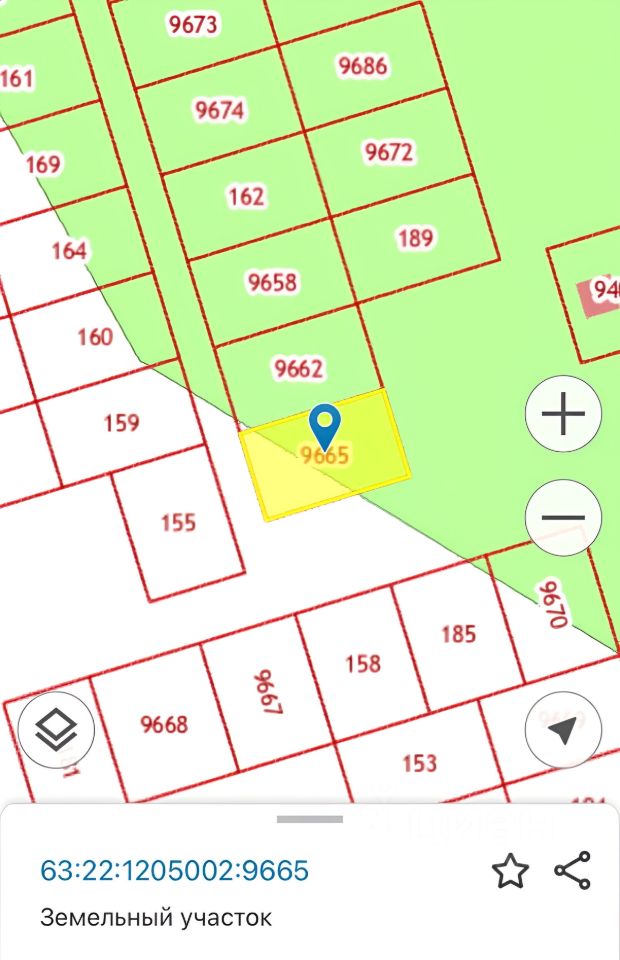Zoom in on the map
Screen dimensions: 620x960
pyautogui.click(x=563, y=414)
